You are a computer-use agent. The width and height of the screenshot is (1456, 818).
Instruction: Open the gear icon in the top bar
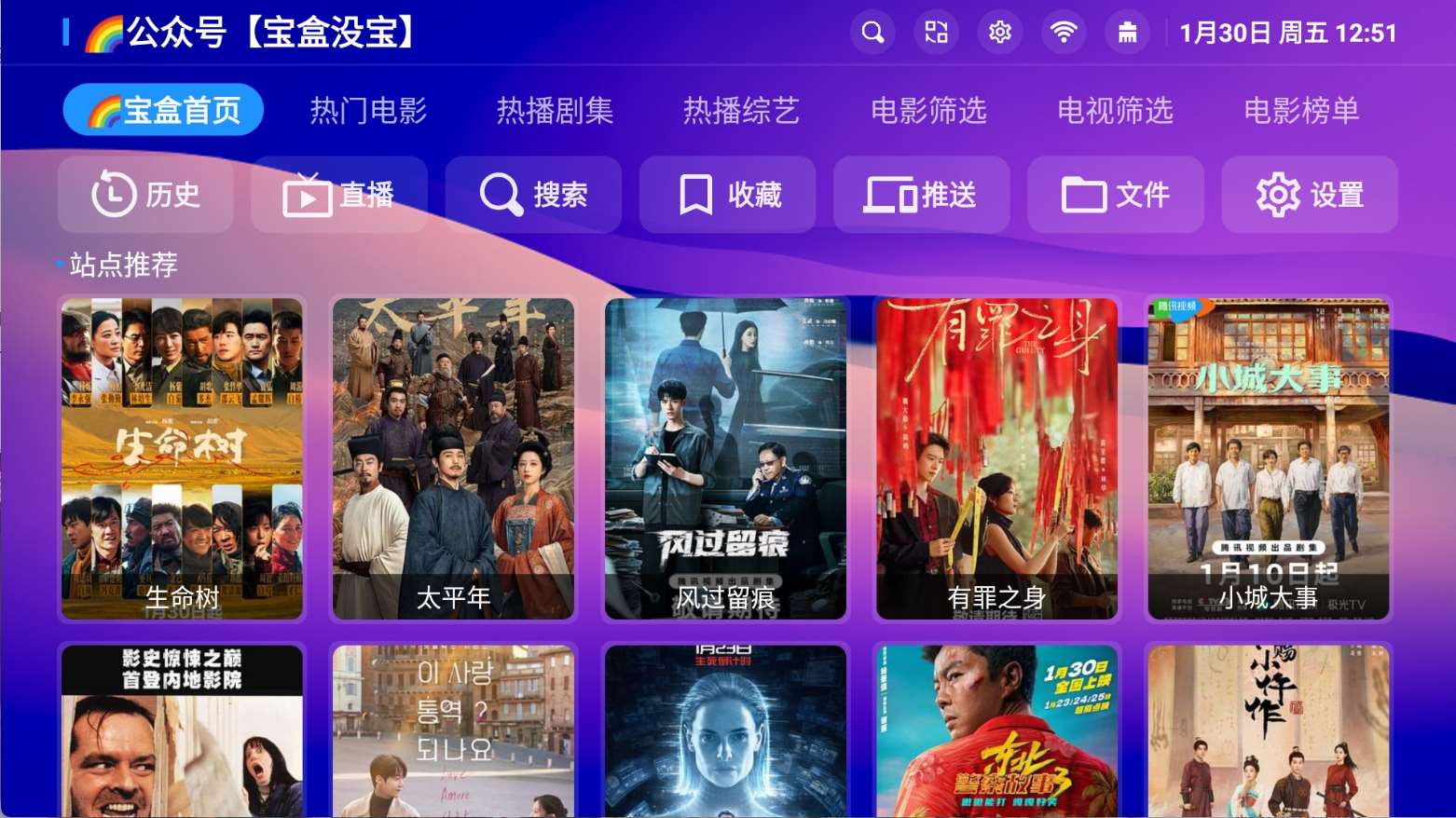[x=1000, y=33]
